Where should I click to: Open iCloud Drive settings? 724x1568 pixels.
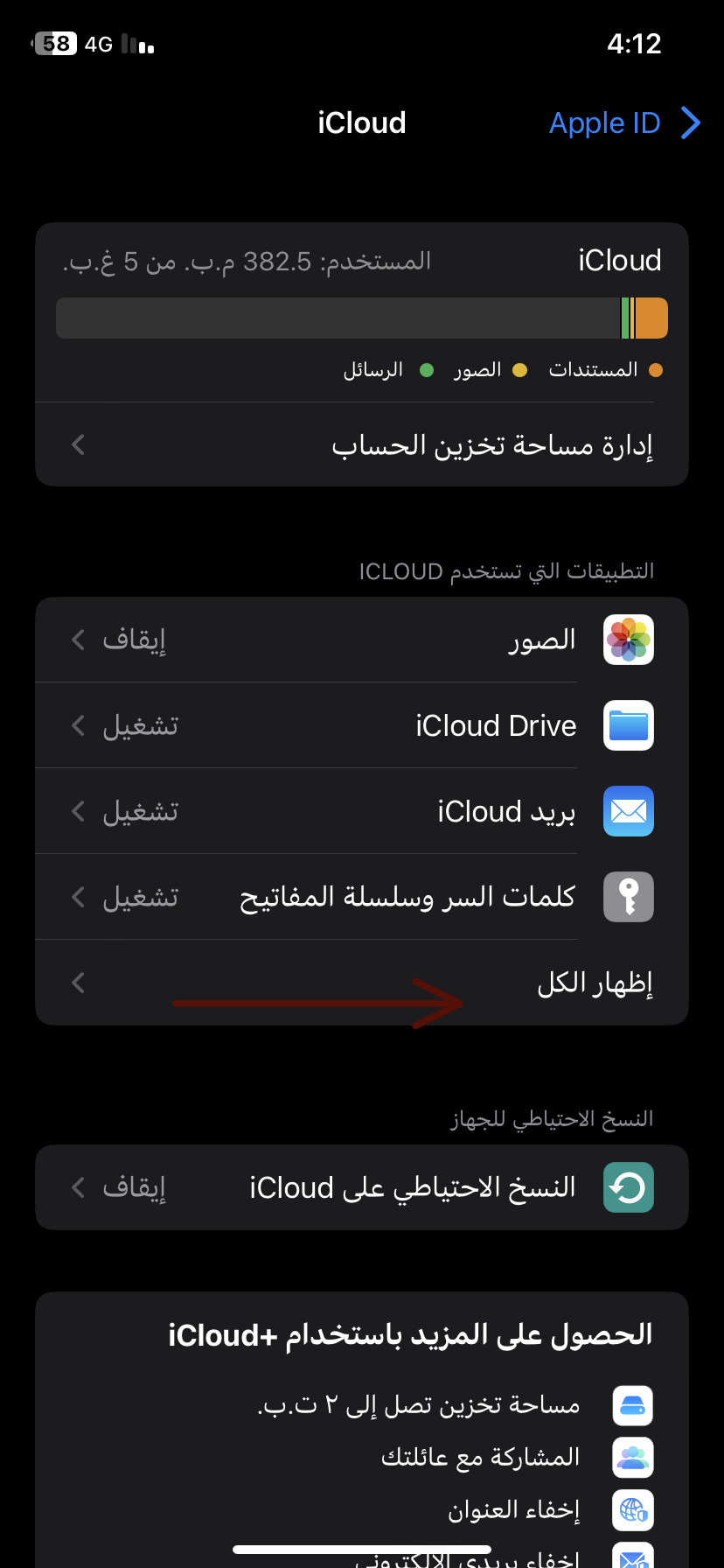362,725
